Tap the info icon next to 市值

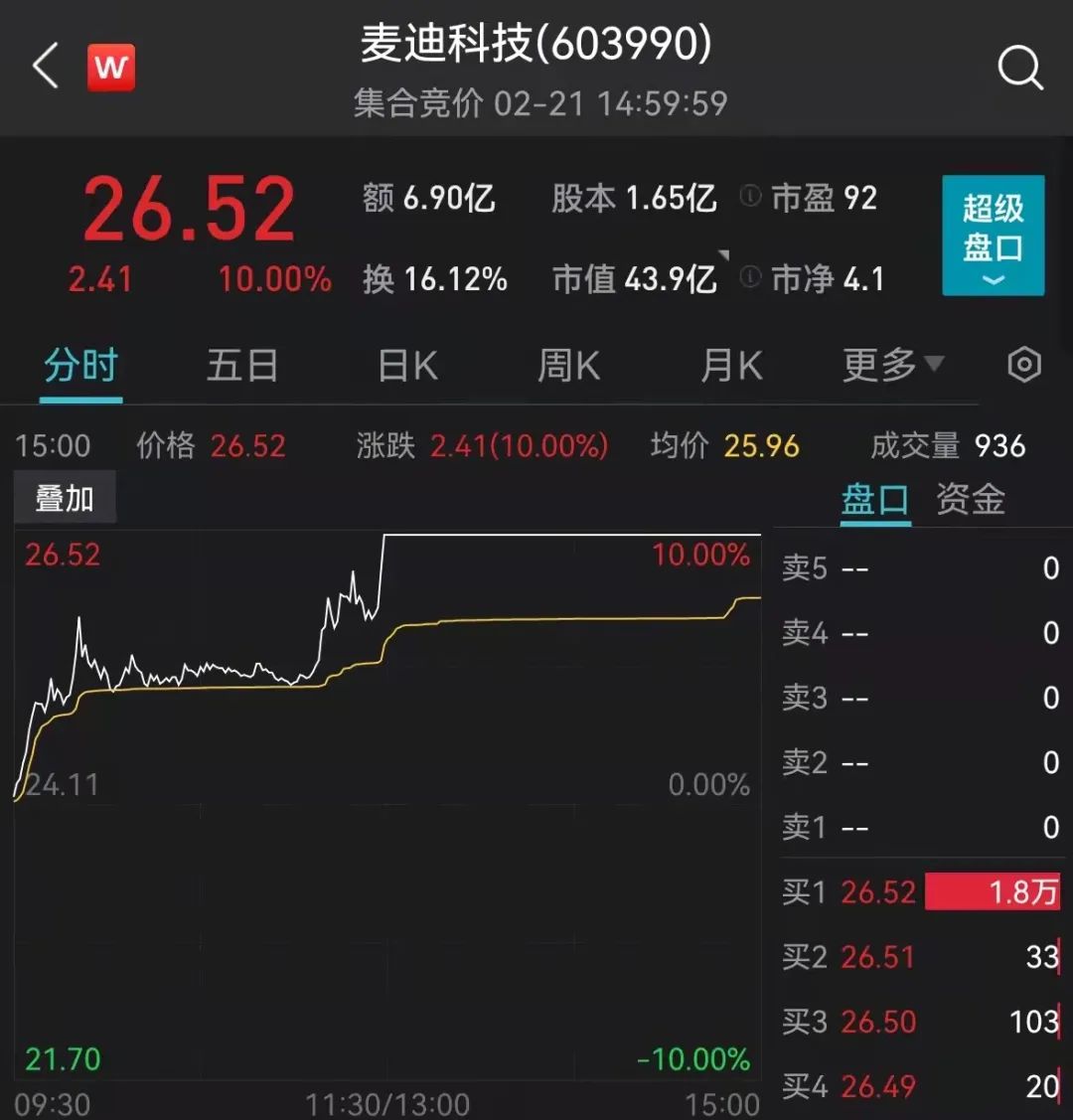coord(750,278)
